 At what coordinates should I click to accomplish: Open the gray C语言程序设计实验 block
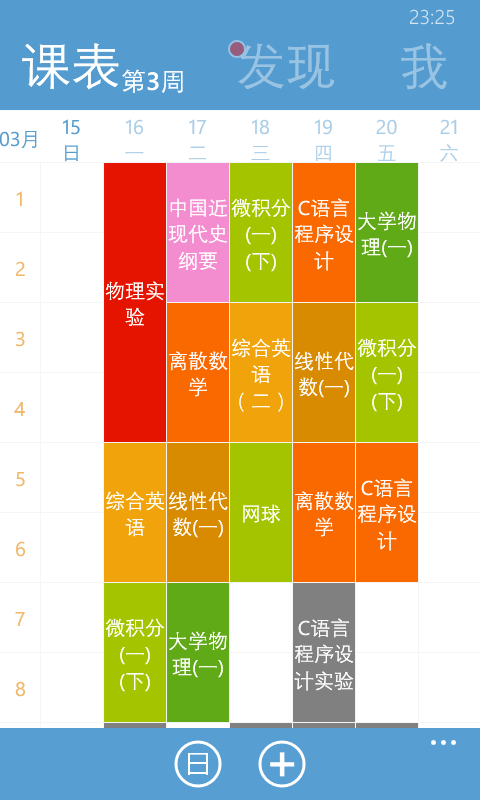324,652
